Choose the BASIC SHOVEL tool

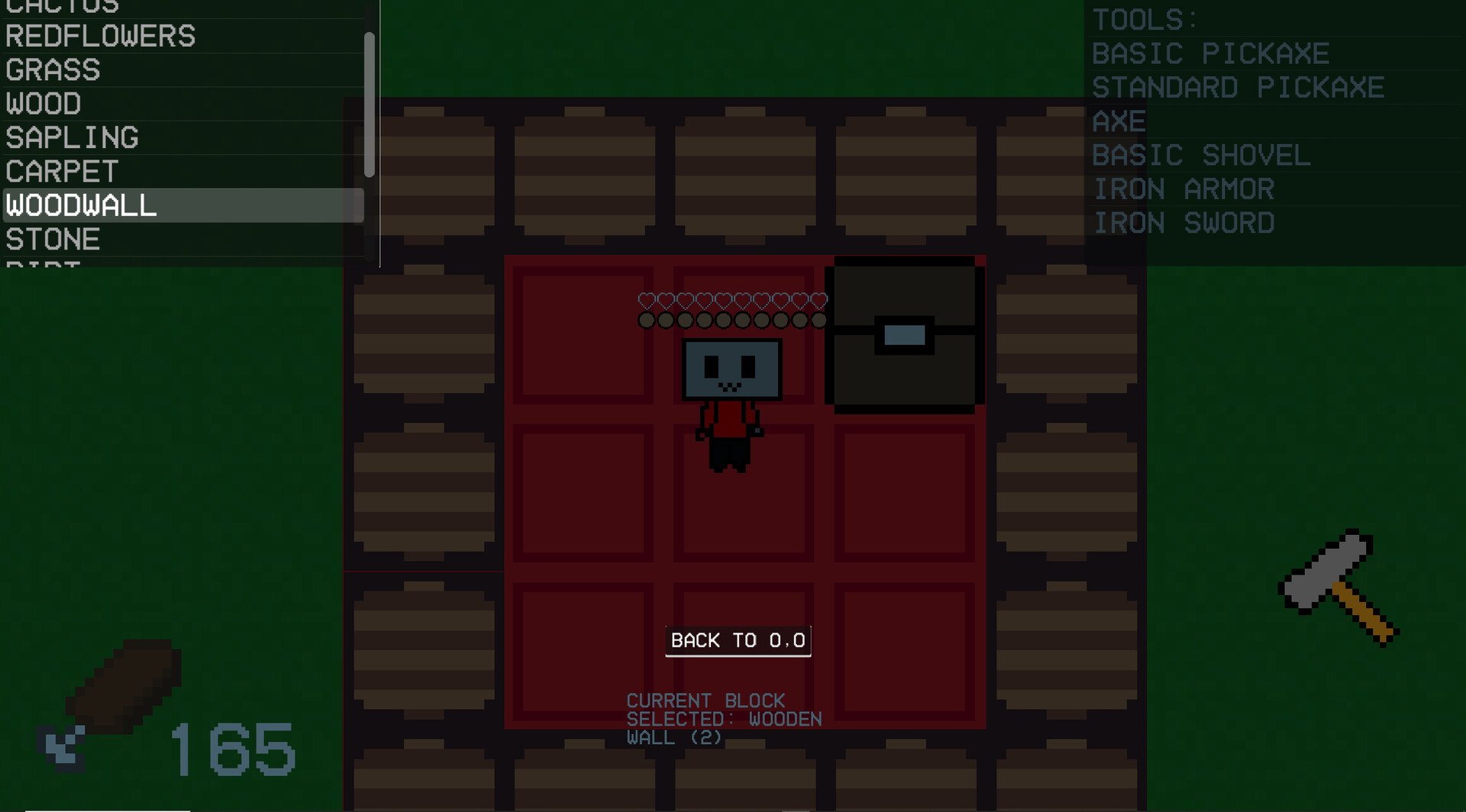[1201, 156]
